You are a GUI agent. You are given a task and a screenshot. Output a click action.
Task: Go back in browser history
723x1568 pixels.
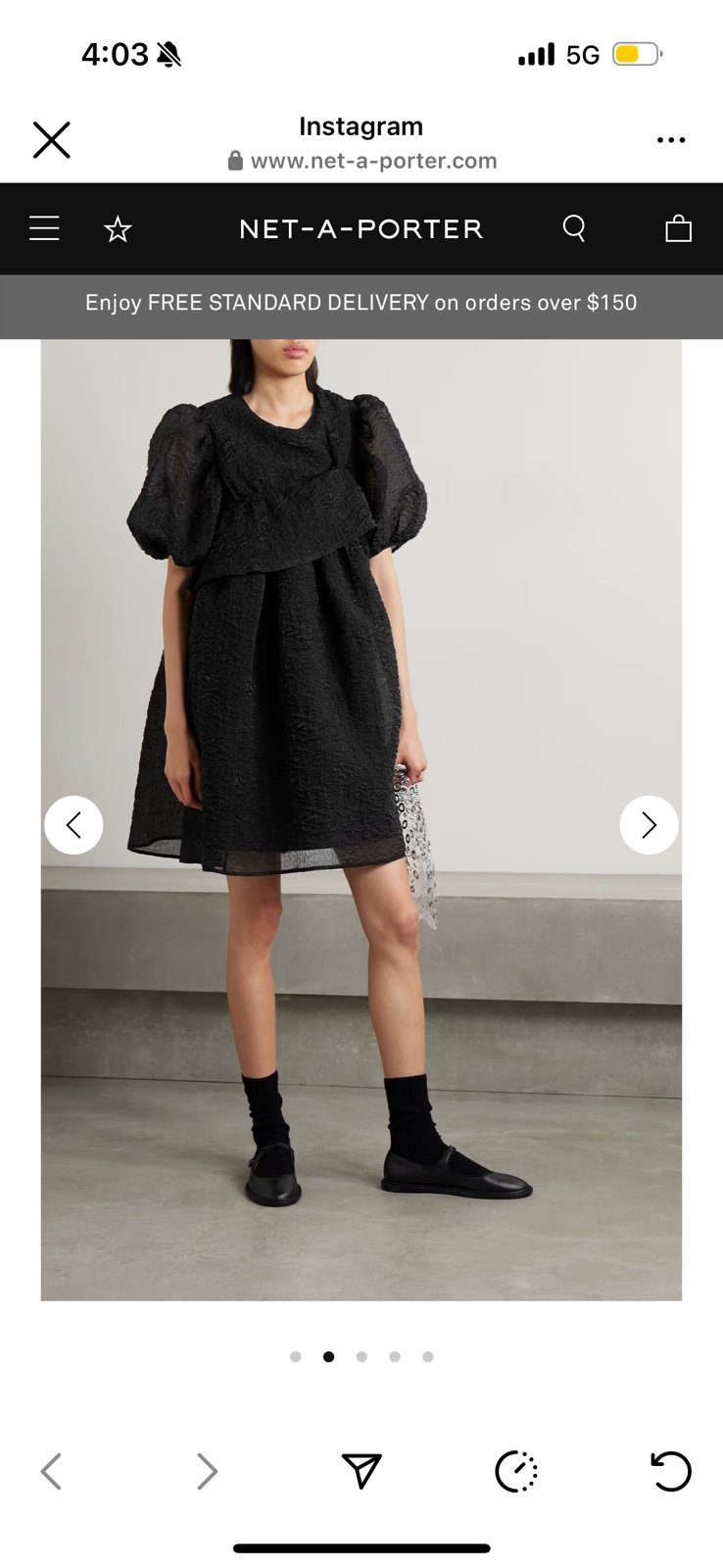pyautogui.click(x=51, y=1471)
